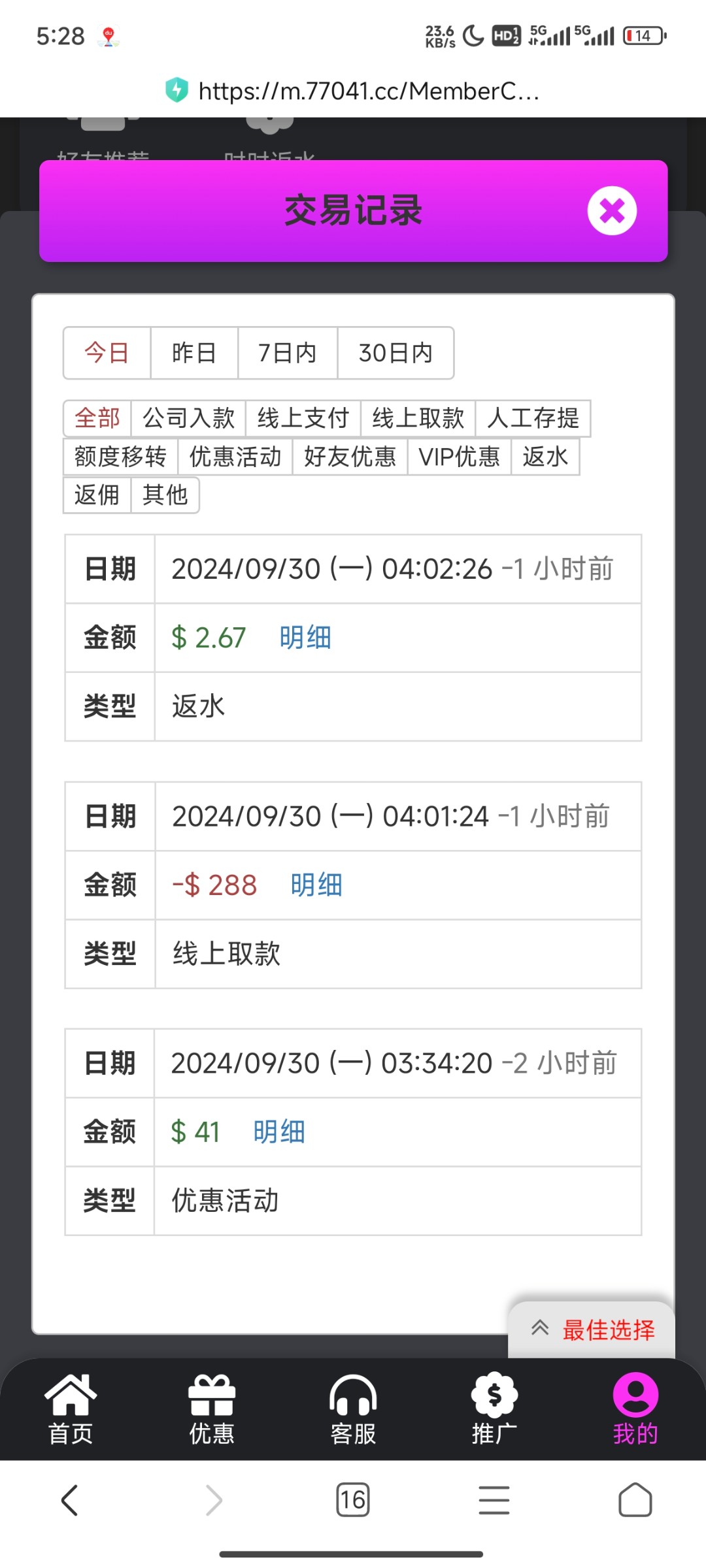Filter by 好友优惠
Image resolution: width=706 pixels, height=1568 pixels.
click(350, 457)
